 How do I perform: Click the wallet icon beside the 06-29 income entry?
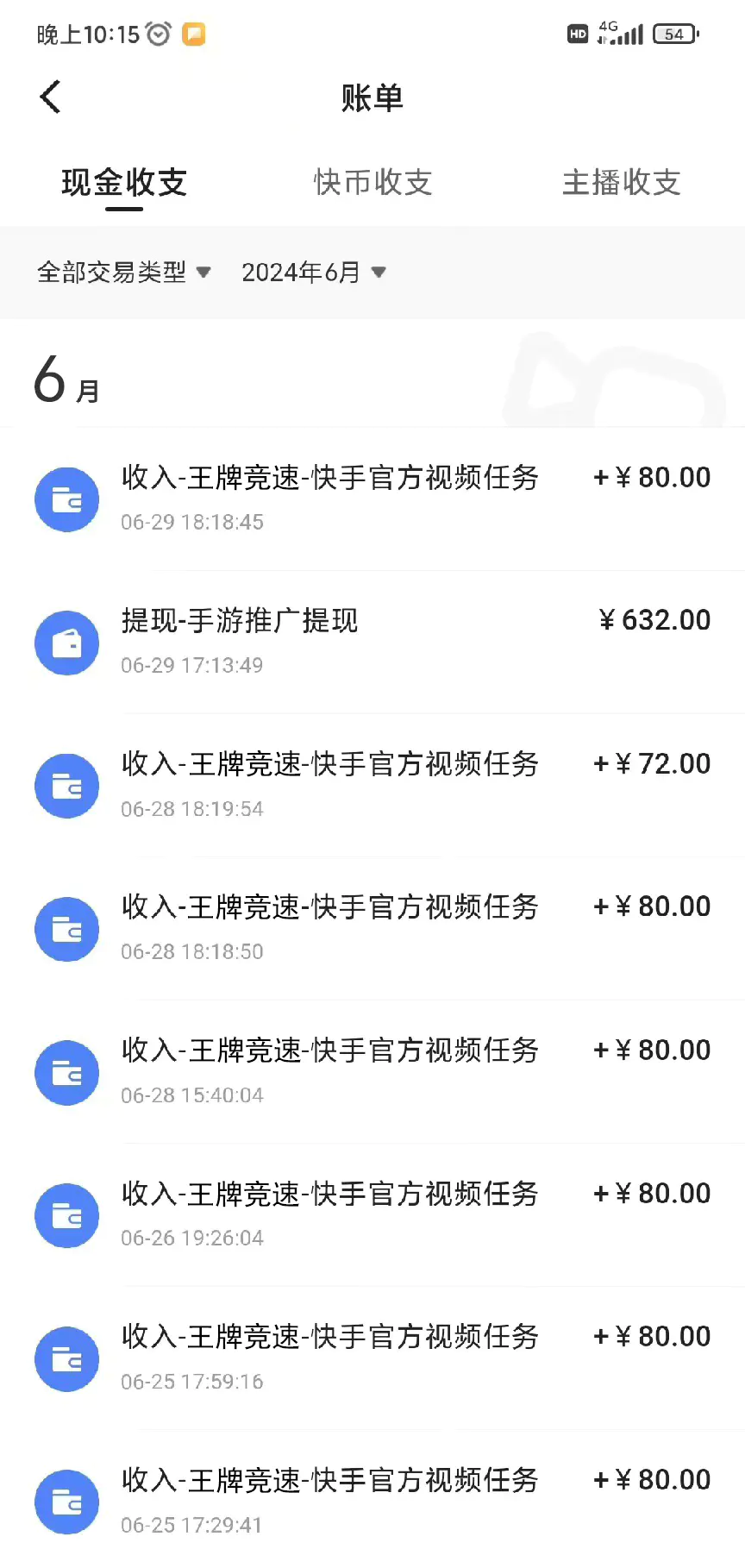coord(66,499)
